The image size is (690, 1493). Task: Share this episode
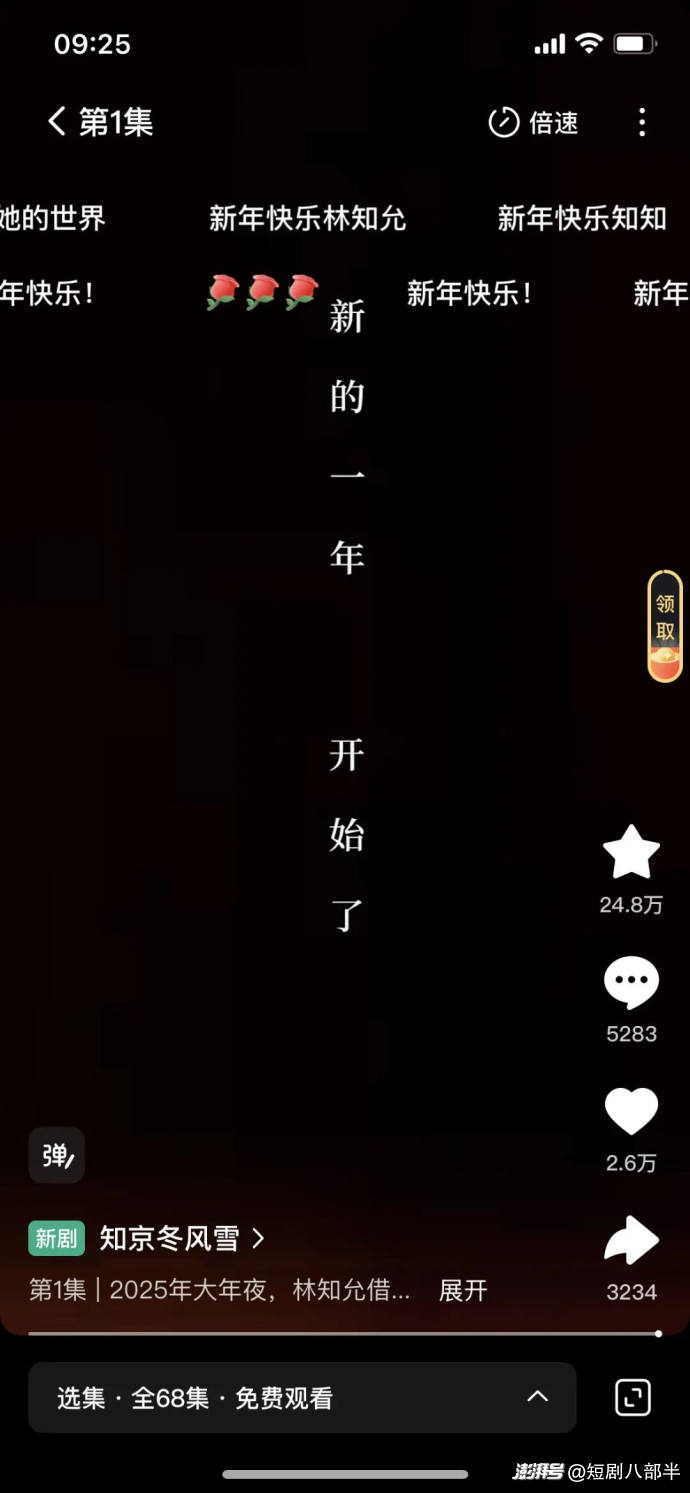coord(631,1241)
